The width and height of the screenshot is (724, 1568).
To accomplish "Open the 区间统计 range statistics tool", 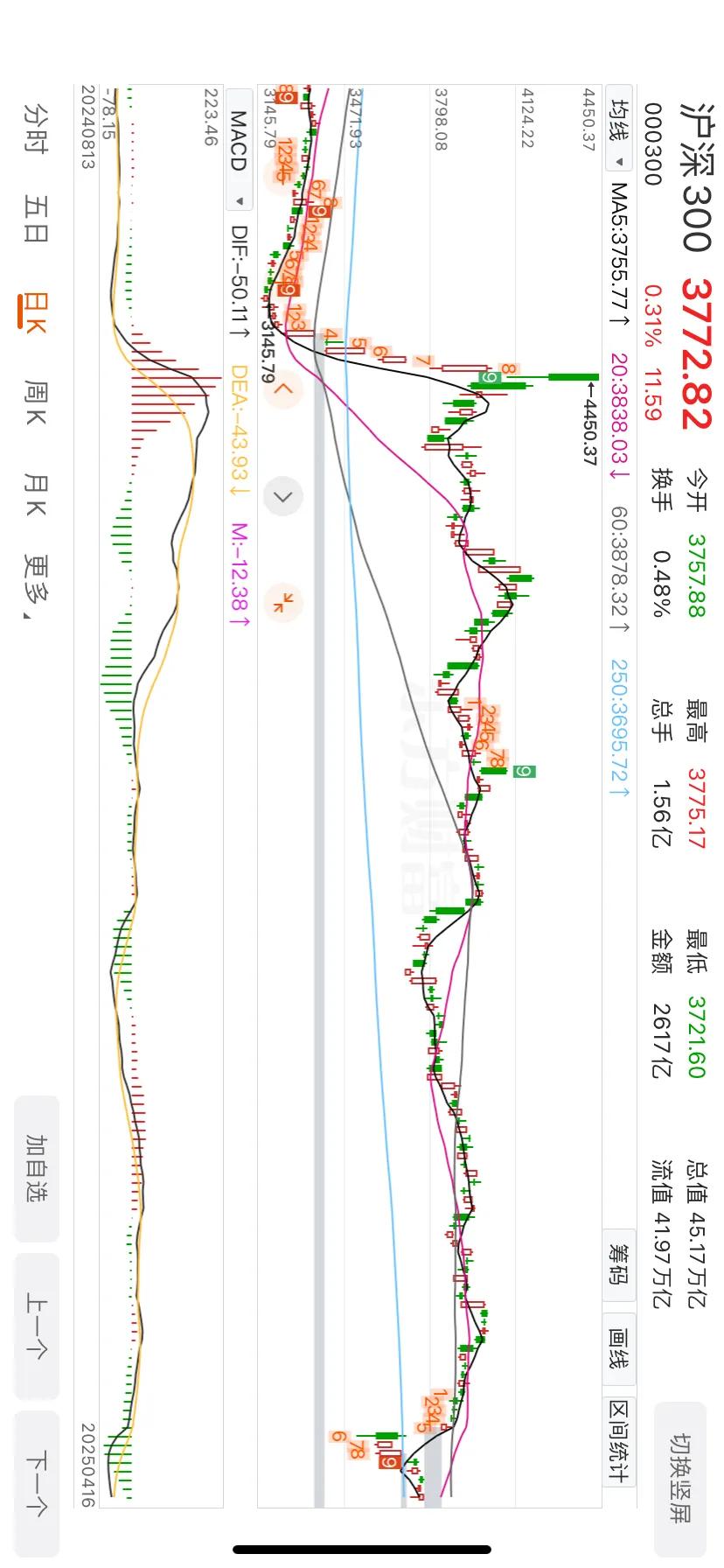I will point(617,1452).
